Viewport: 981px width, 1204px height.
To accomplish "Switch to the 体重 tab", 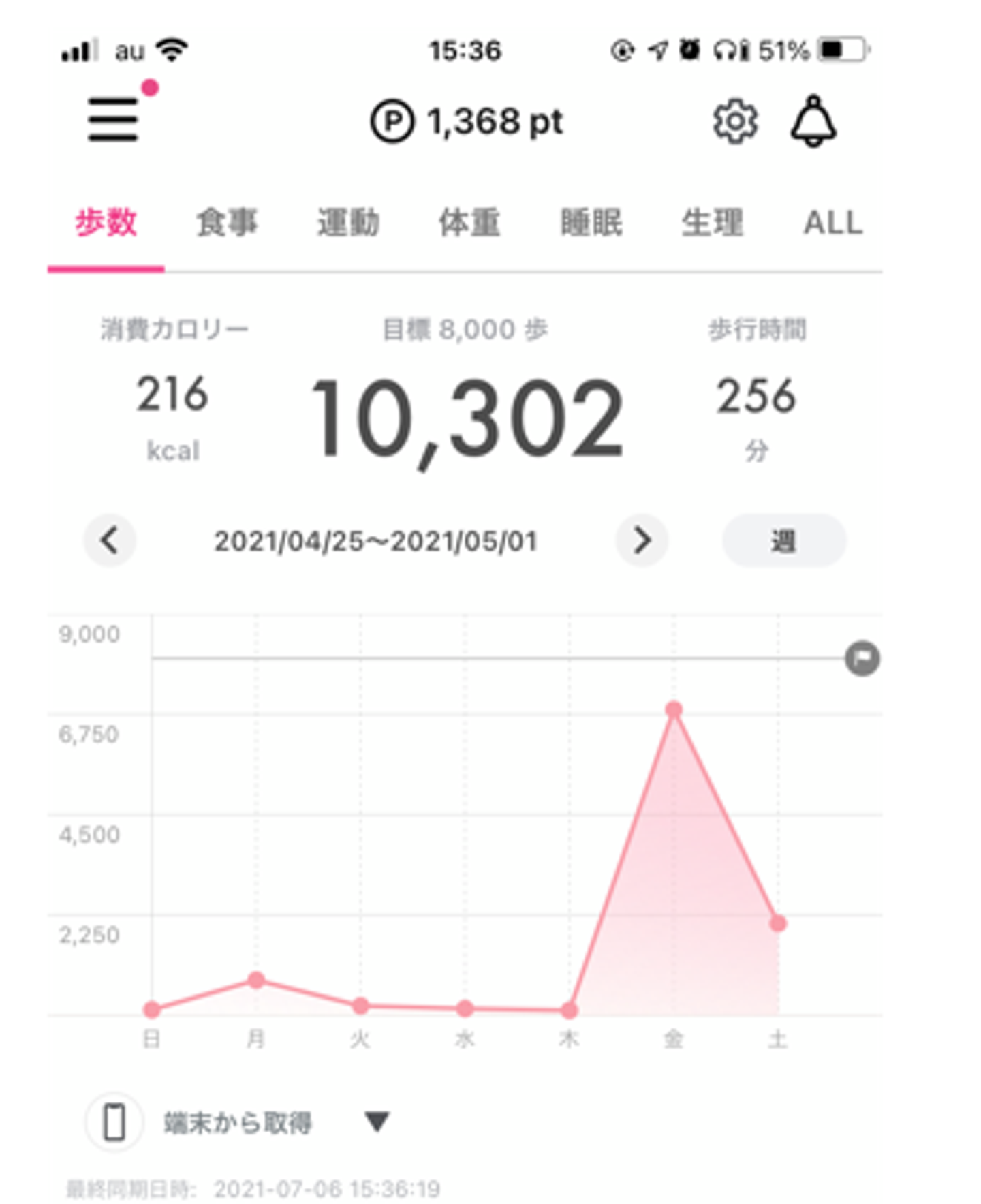I will pos(469,223).
